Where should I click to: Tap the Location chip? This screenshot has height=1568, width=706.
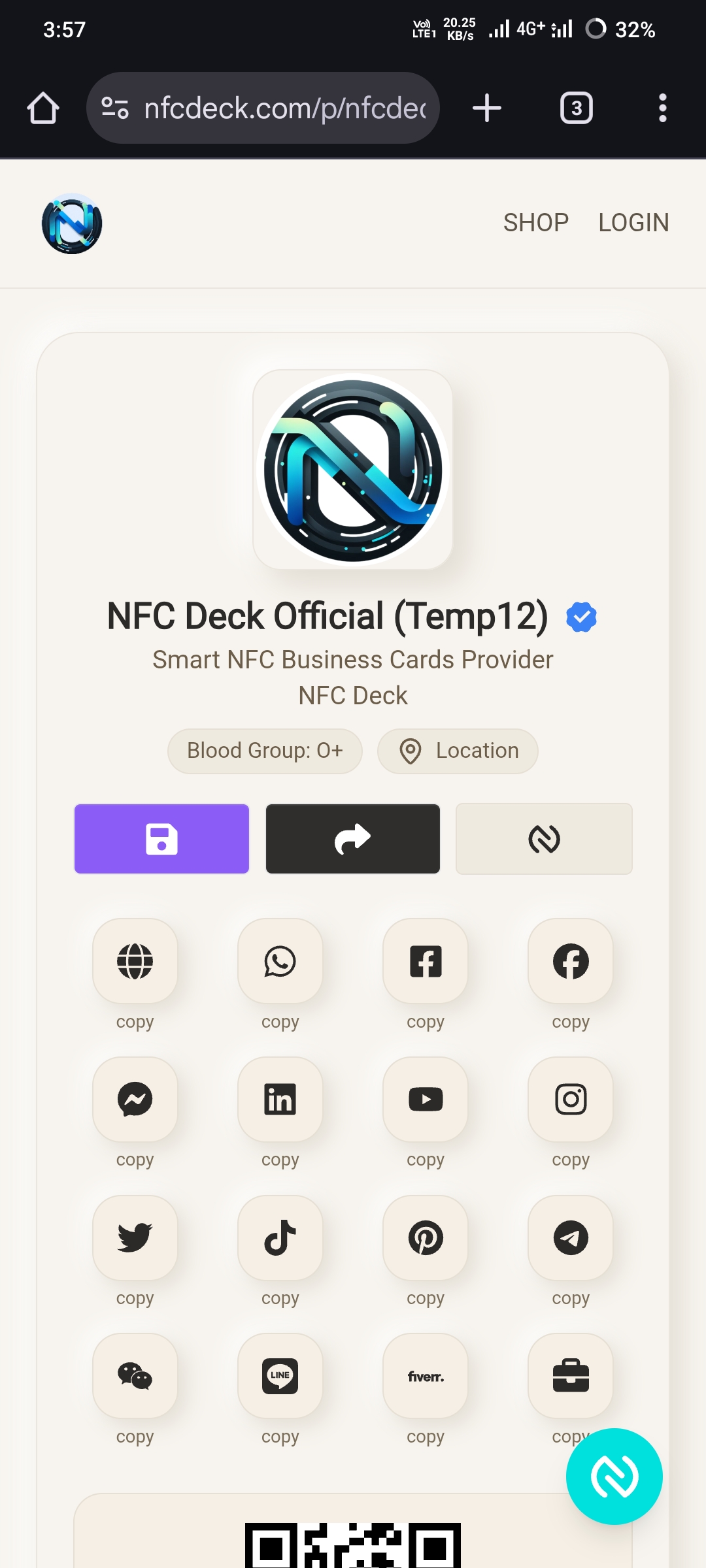pos(458,751)
